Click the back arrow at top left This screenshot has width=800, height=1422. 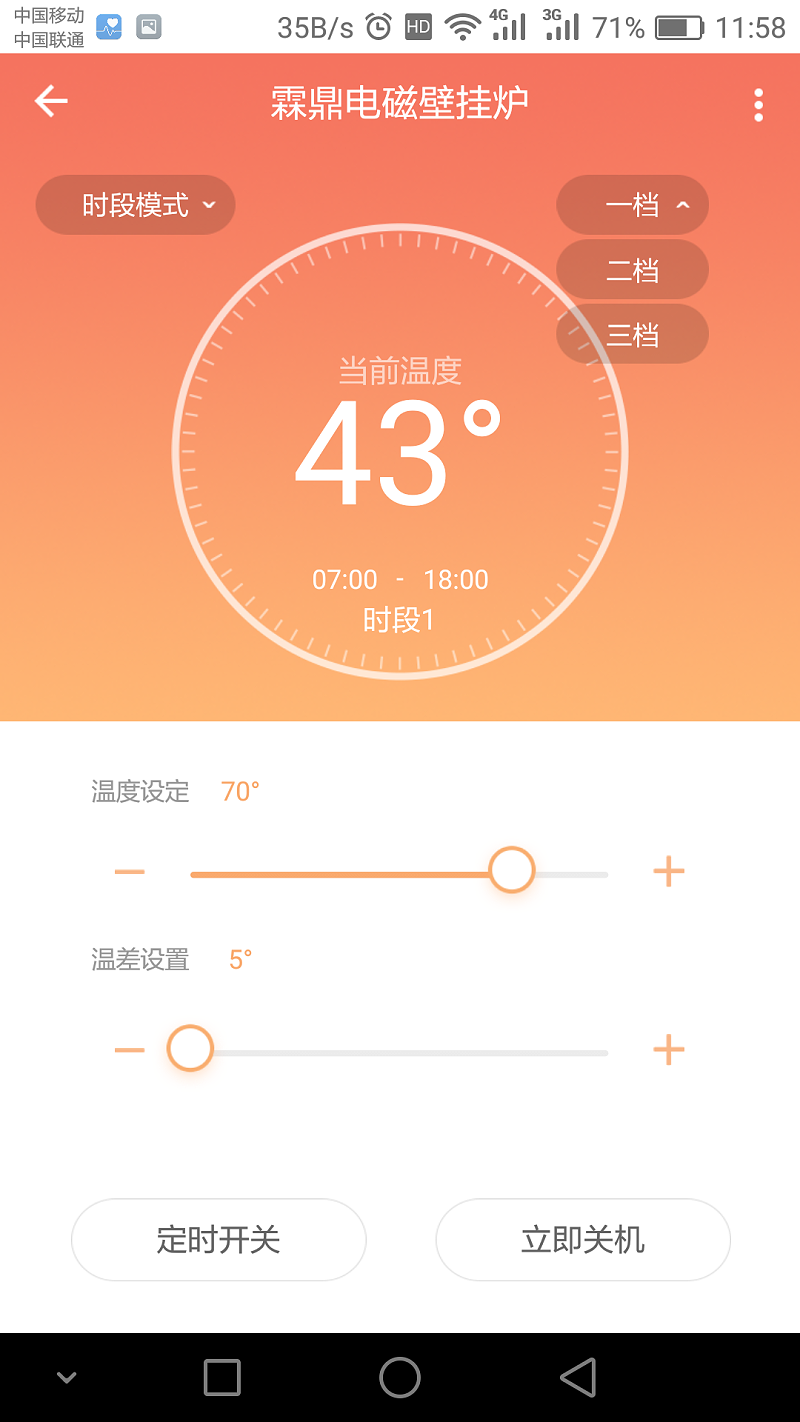50,101
